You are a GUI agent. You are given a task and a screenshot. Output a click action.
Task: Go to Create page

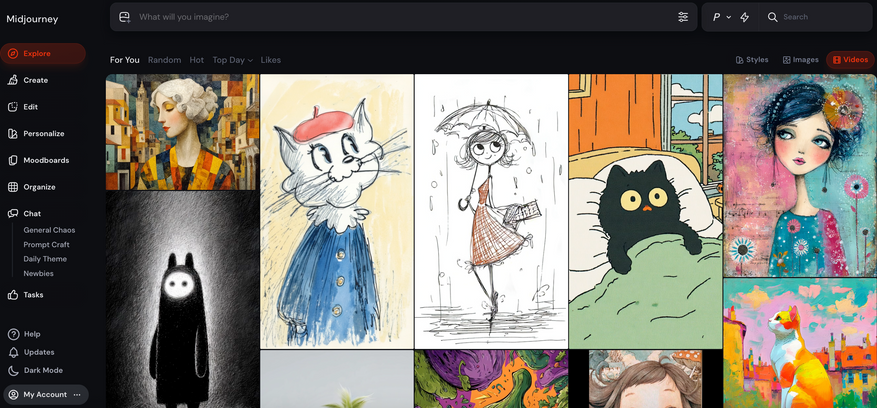pyautogui.click(x=35, y=80)
